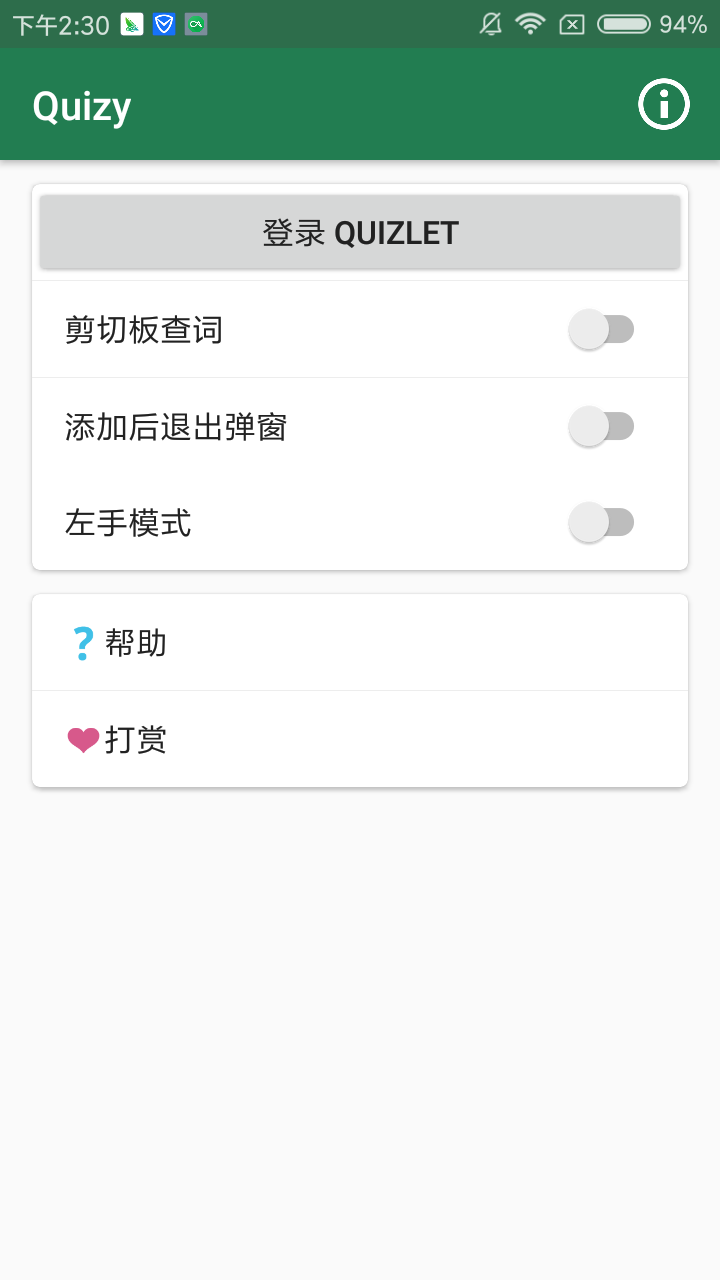Enable the 剪切板查词 switch
Image resolution: width=720 pixels, height=1280 pixels.
pos(601,329)
